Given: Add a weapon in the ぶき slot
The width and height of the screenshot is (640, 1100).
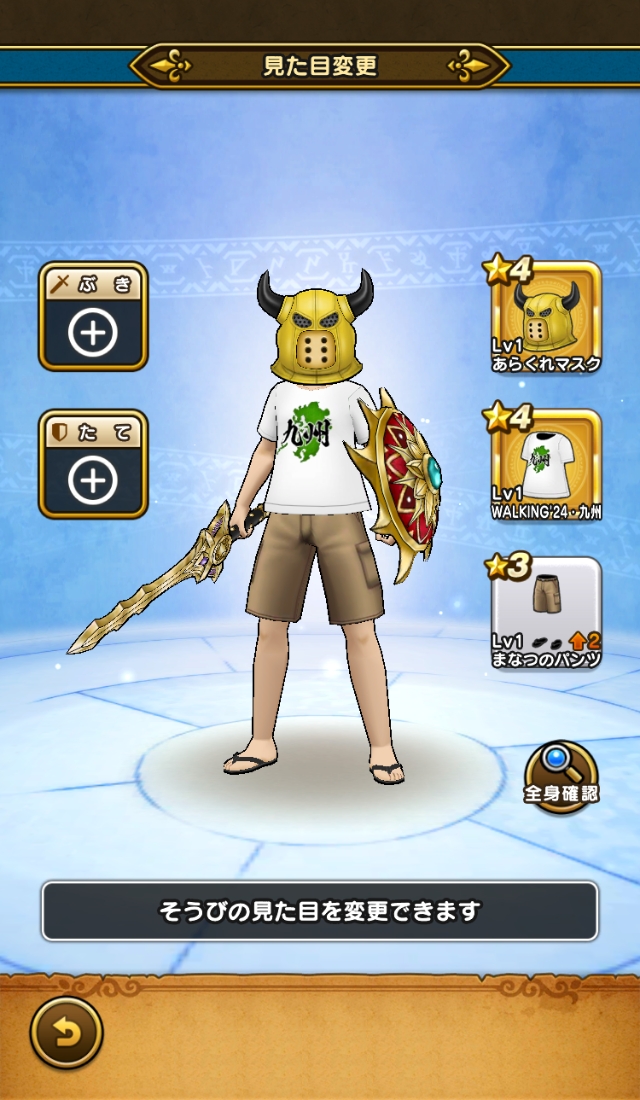Looking at the screenshot, I should (93, 316).
